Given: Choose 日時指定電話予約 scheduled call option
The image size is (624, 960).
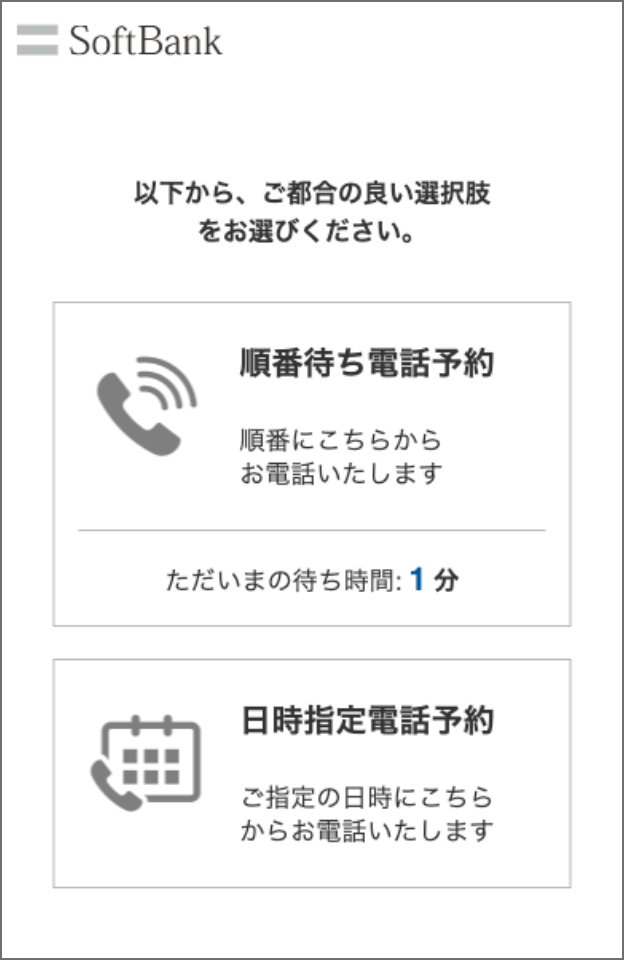Looking at the screenshot, I should [x=311, y=772].
